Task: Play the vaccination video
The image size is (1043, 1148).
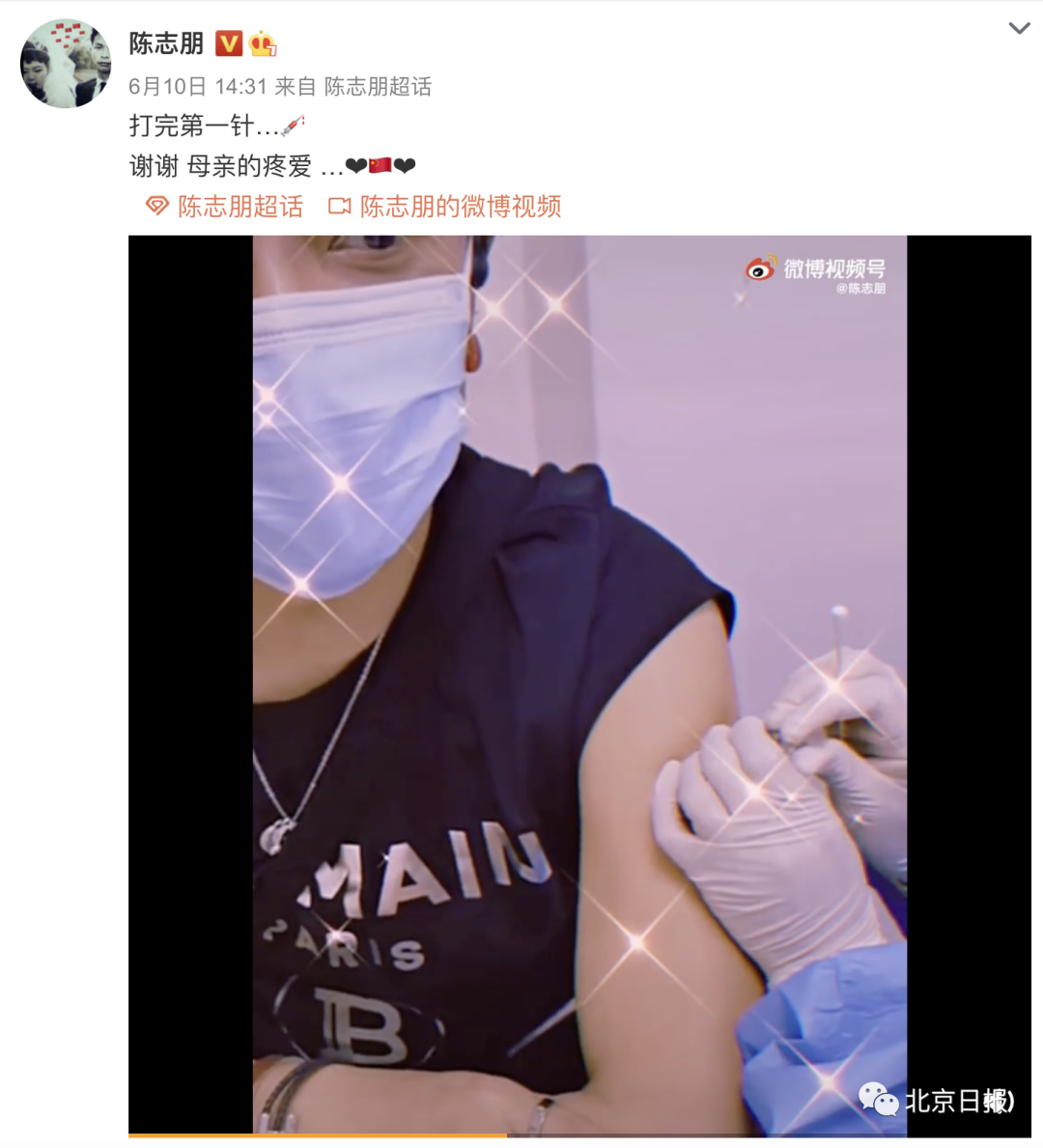Action: (579, 685)
